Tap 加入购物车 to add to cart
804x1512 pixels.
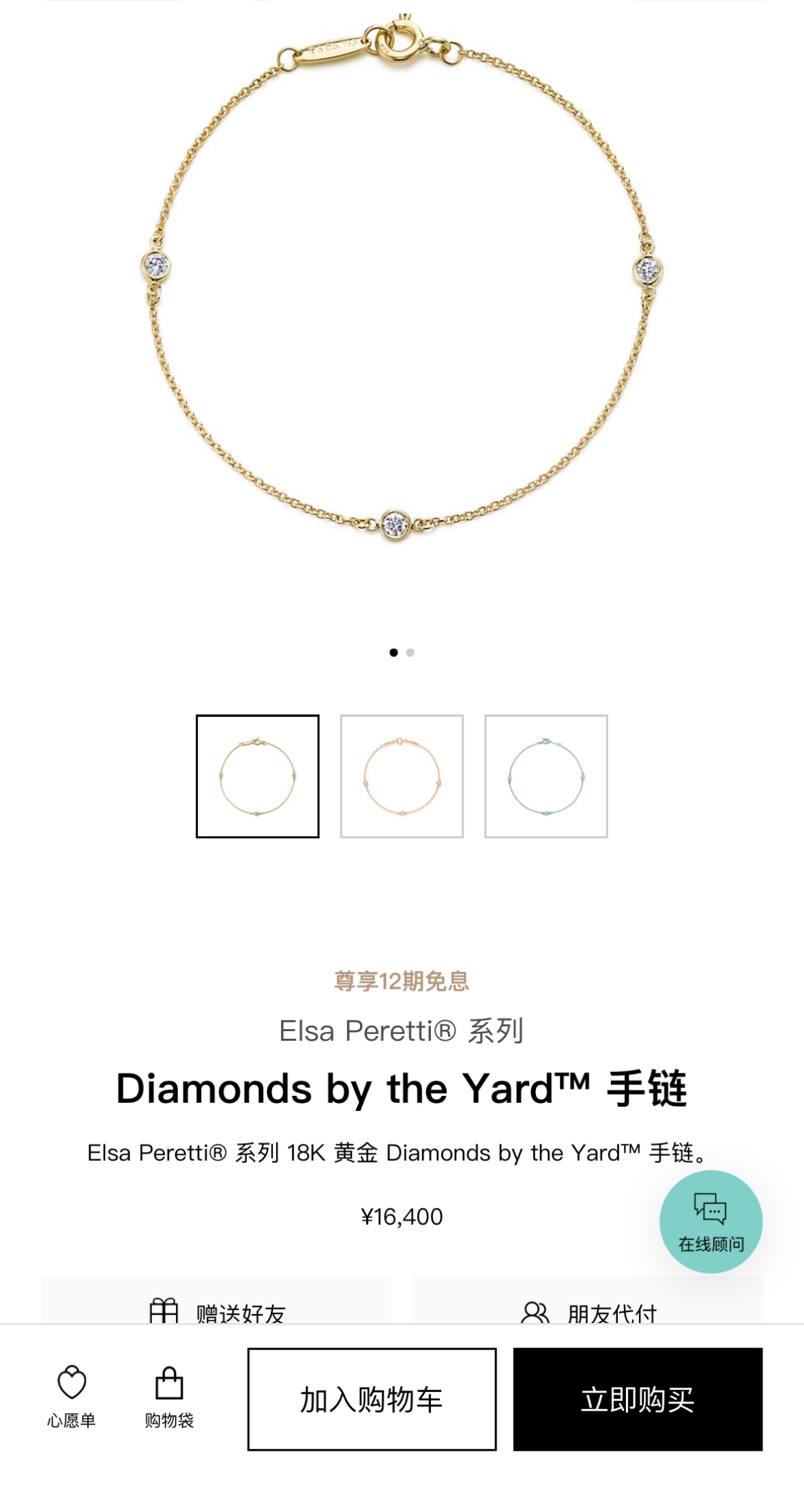coord(372,1399)
